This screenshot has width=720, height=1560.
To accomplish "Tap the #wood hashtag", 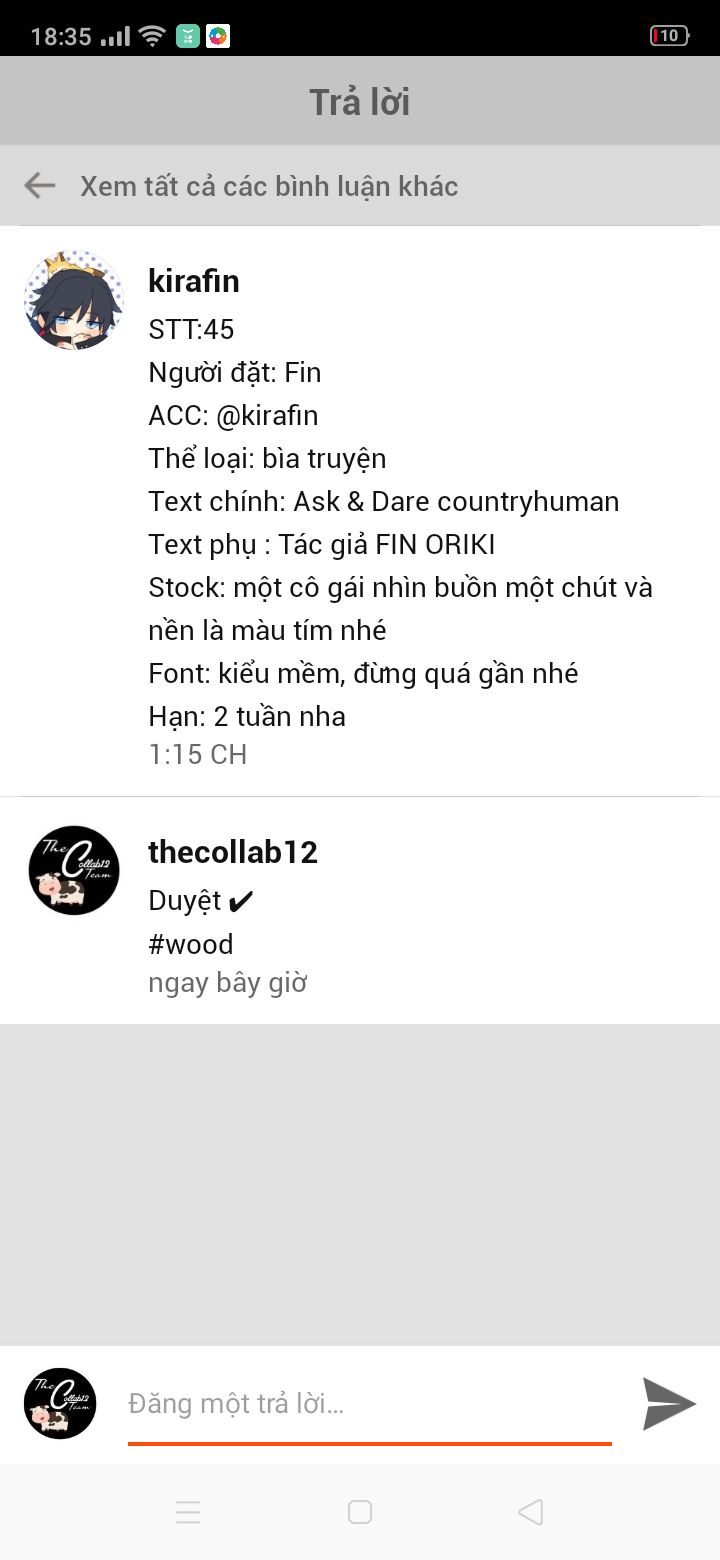I will (191, 944).
